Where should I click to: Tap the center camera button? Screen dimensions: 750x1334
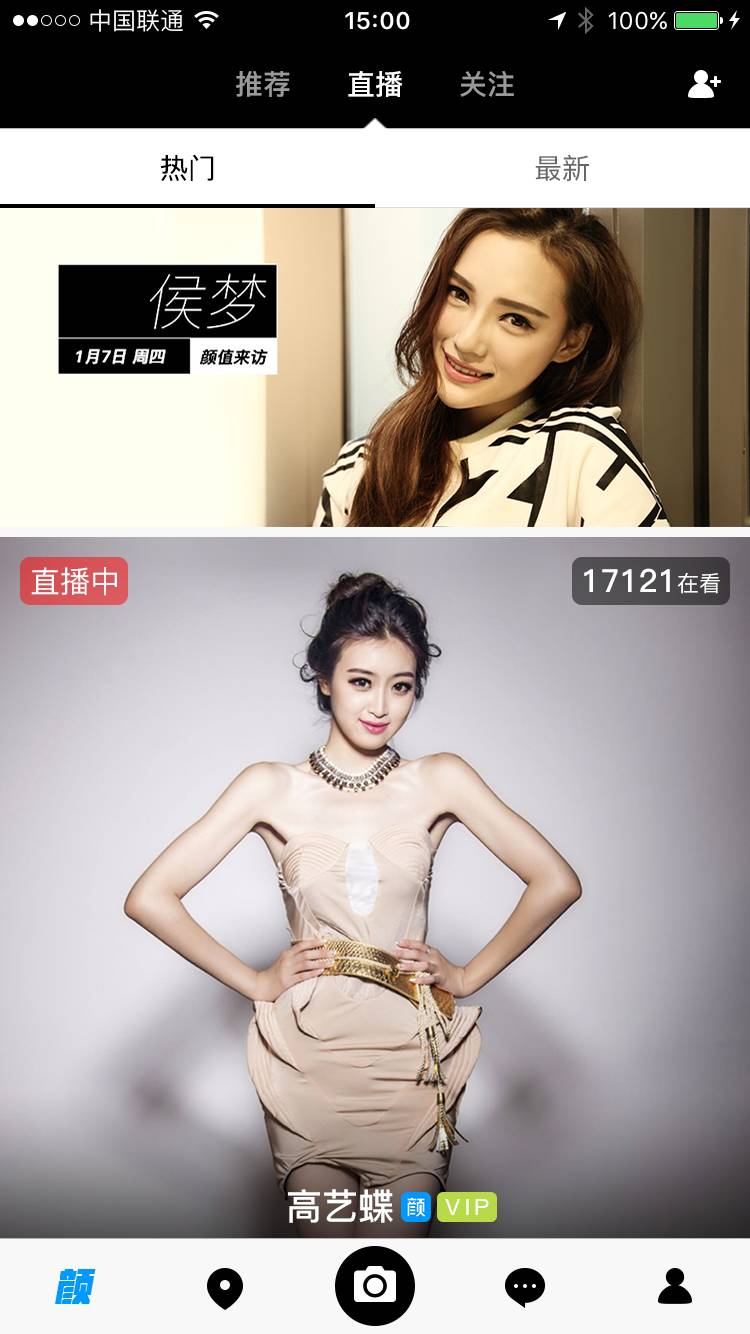(x=375, y=1286)
